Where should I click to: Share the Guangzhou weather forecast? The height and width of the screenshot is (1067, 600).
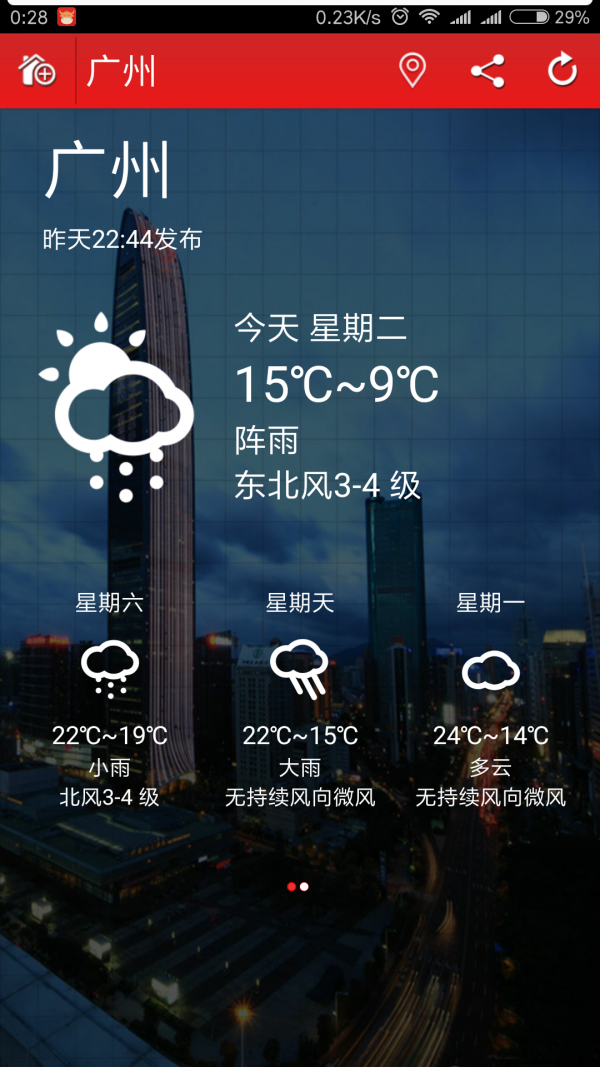coord(487,71)
